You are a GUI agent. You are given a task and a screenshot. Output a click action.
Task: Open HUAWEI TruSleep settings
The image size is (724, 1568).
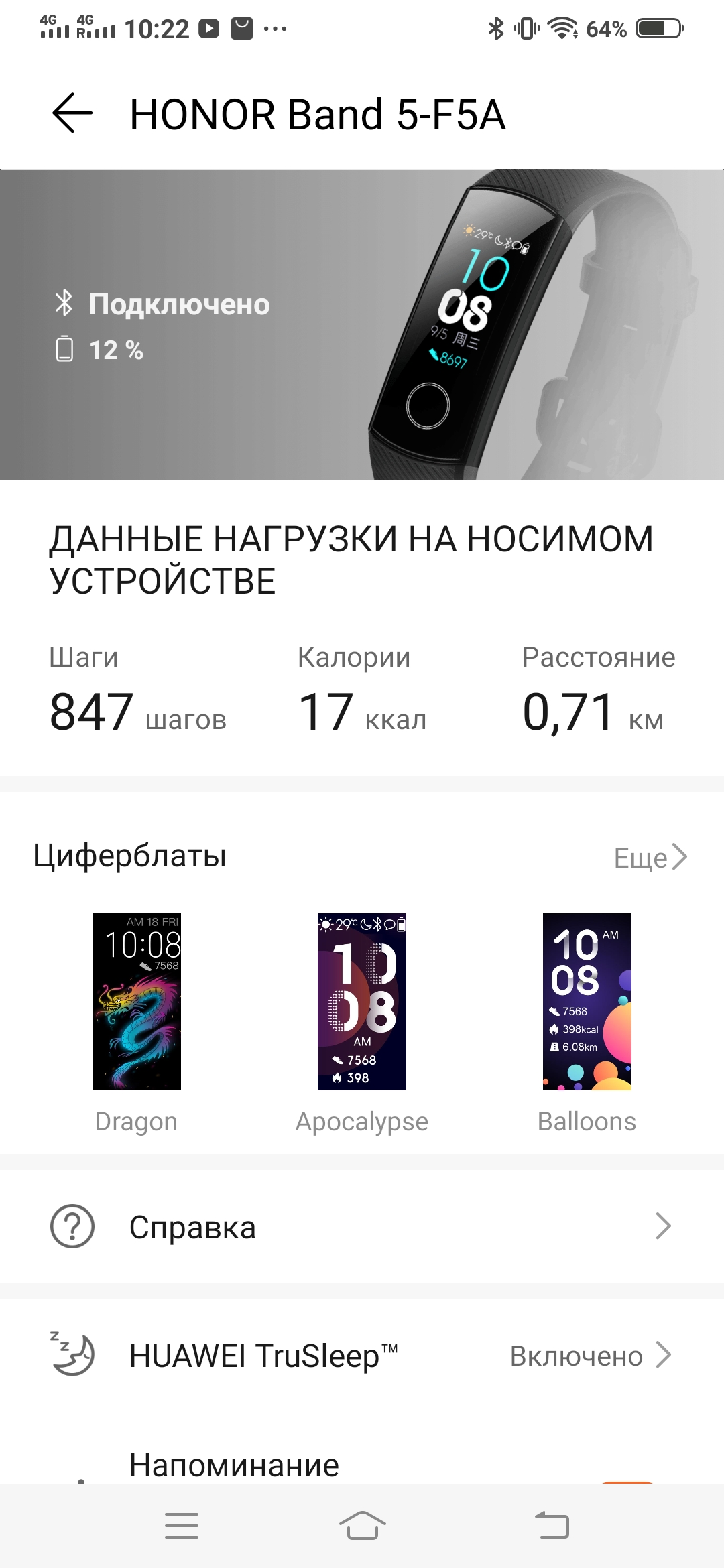click(x=362, y=1355)
